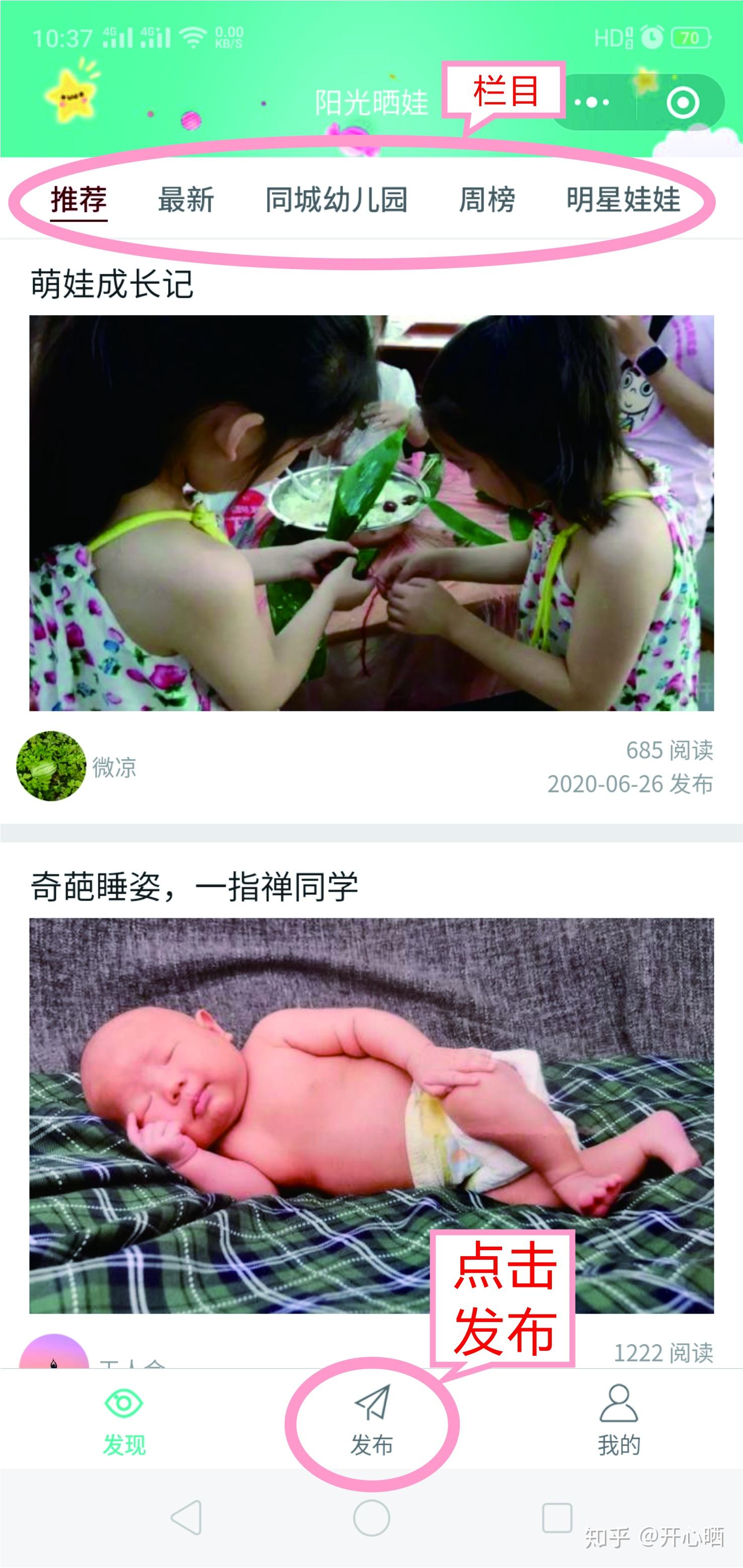This screenshot has width=743, height=1568.
Task: Open the 我的 profile tab
Action: [619, 1423]
